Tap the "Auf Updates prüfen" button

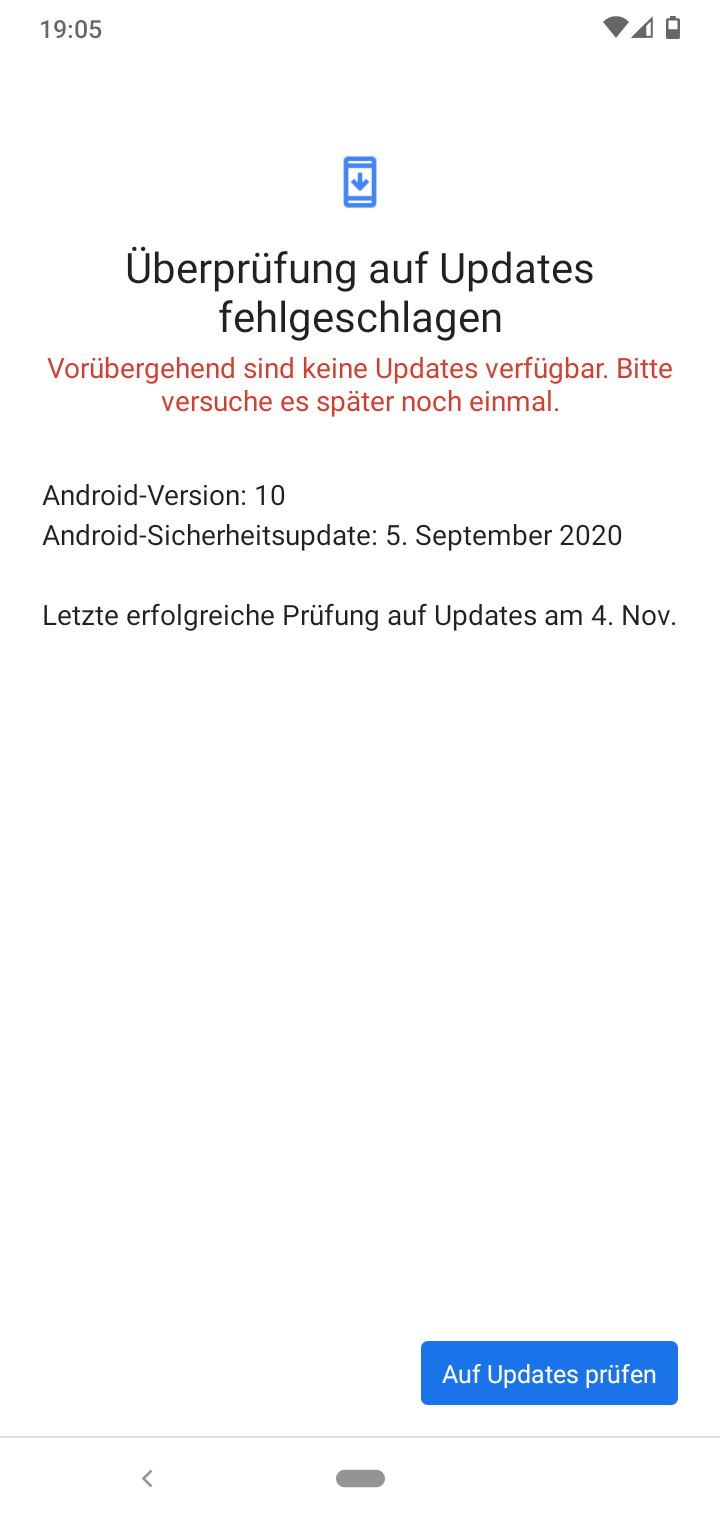[549, 1373]
